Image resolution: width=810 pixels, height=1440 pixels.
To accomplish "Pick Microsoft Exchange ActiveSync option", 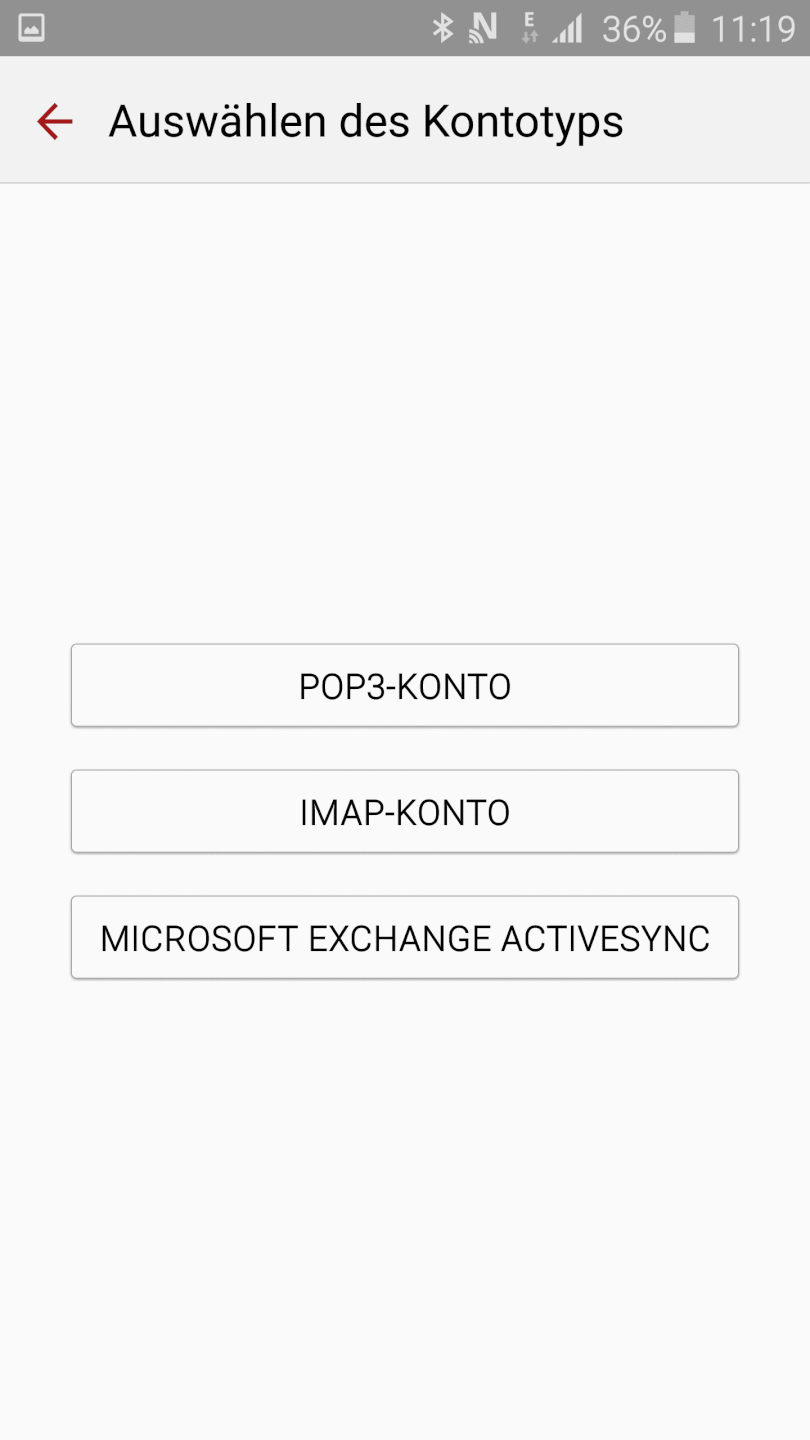I will (x=405, y=938).
